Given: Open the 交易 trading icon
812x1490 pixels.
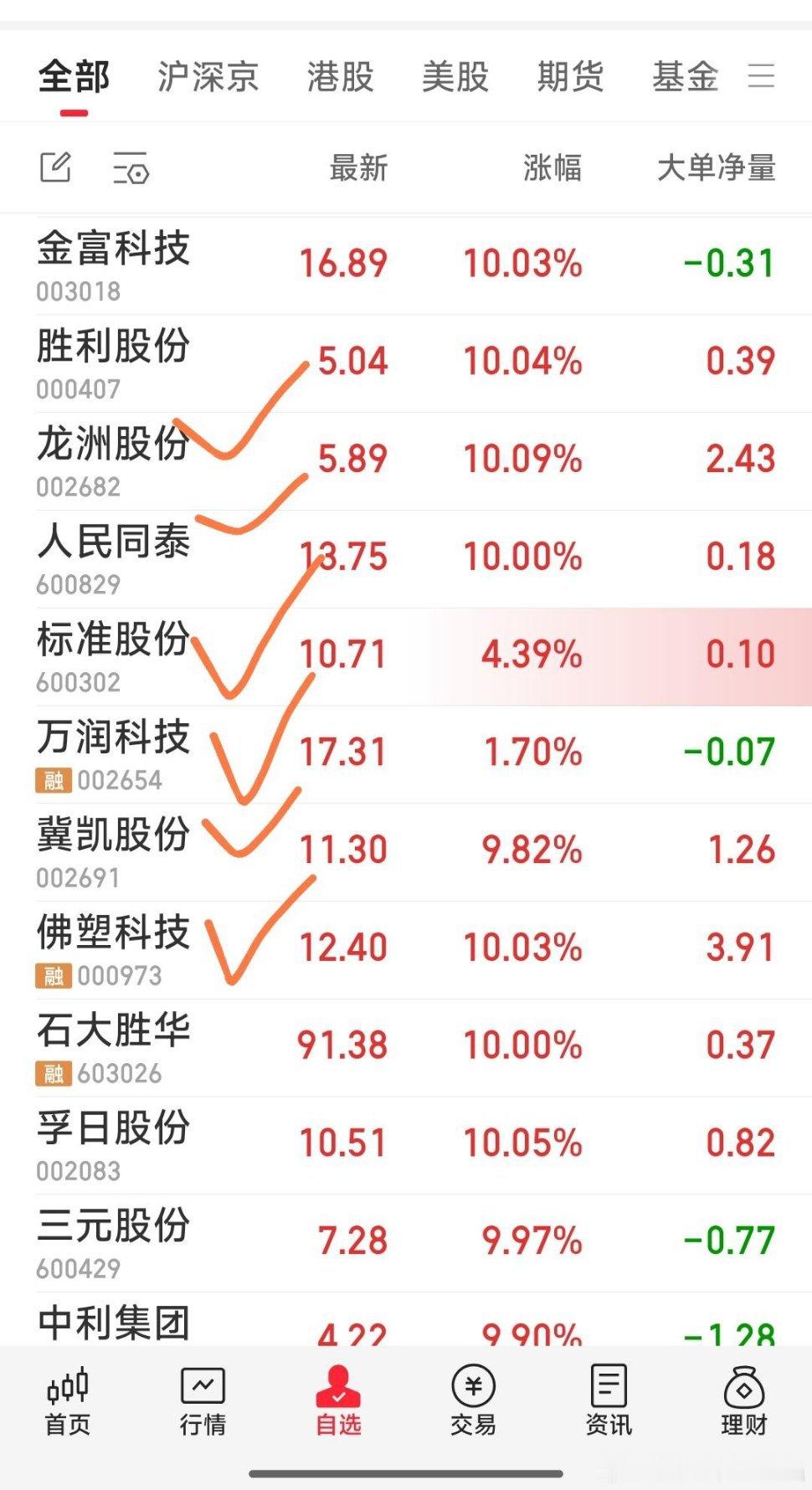Looking at the screenshot, I should (473, 1398).
